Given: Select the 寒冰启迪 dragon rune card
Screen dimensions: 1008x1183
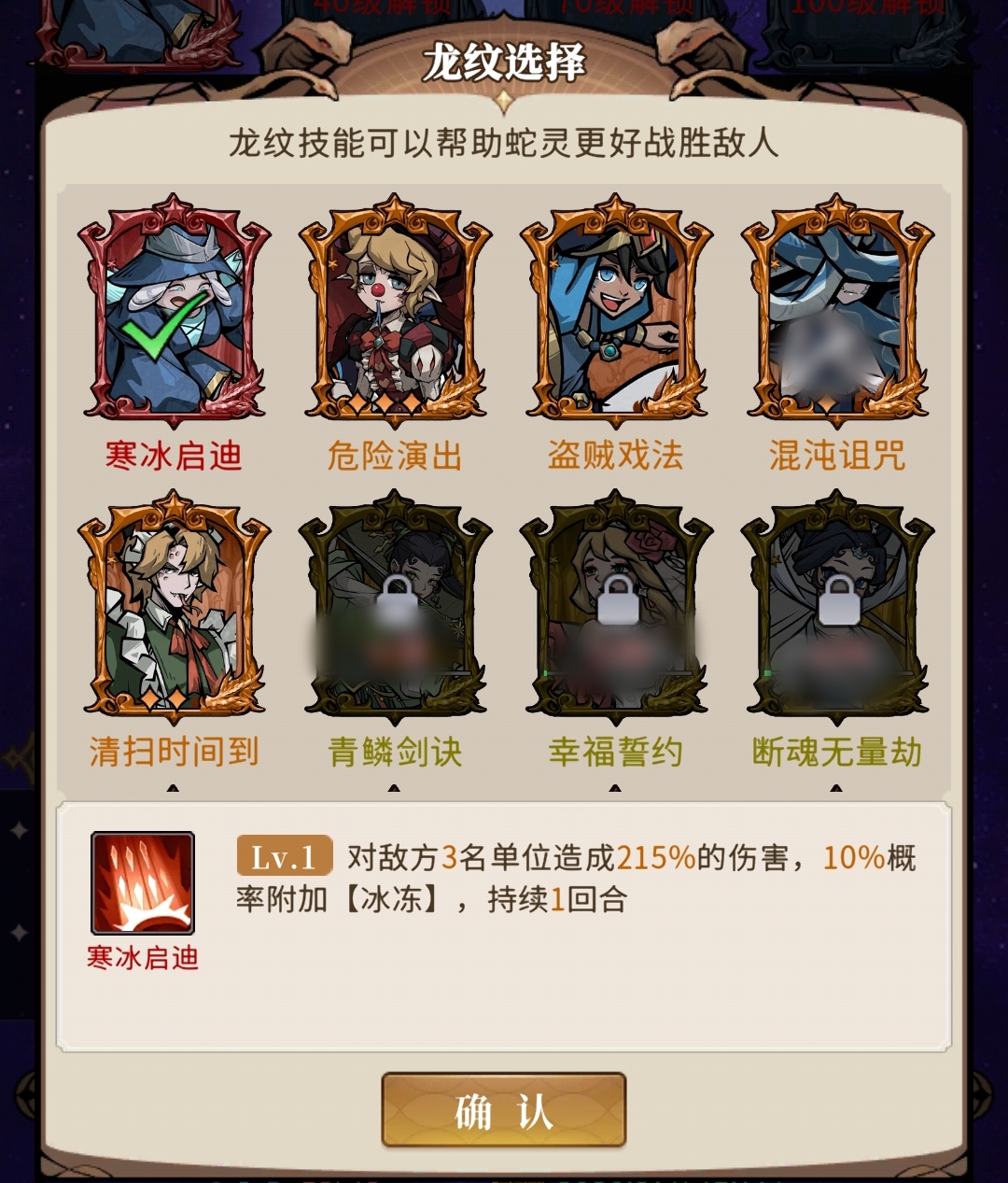Looking at the screenshot, I should coord(174,313).
